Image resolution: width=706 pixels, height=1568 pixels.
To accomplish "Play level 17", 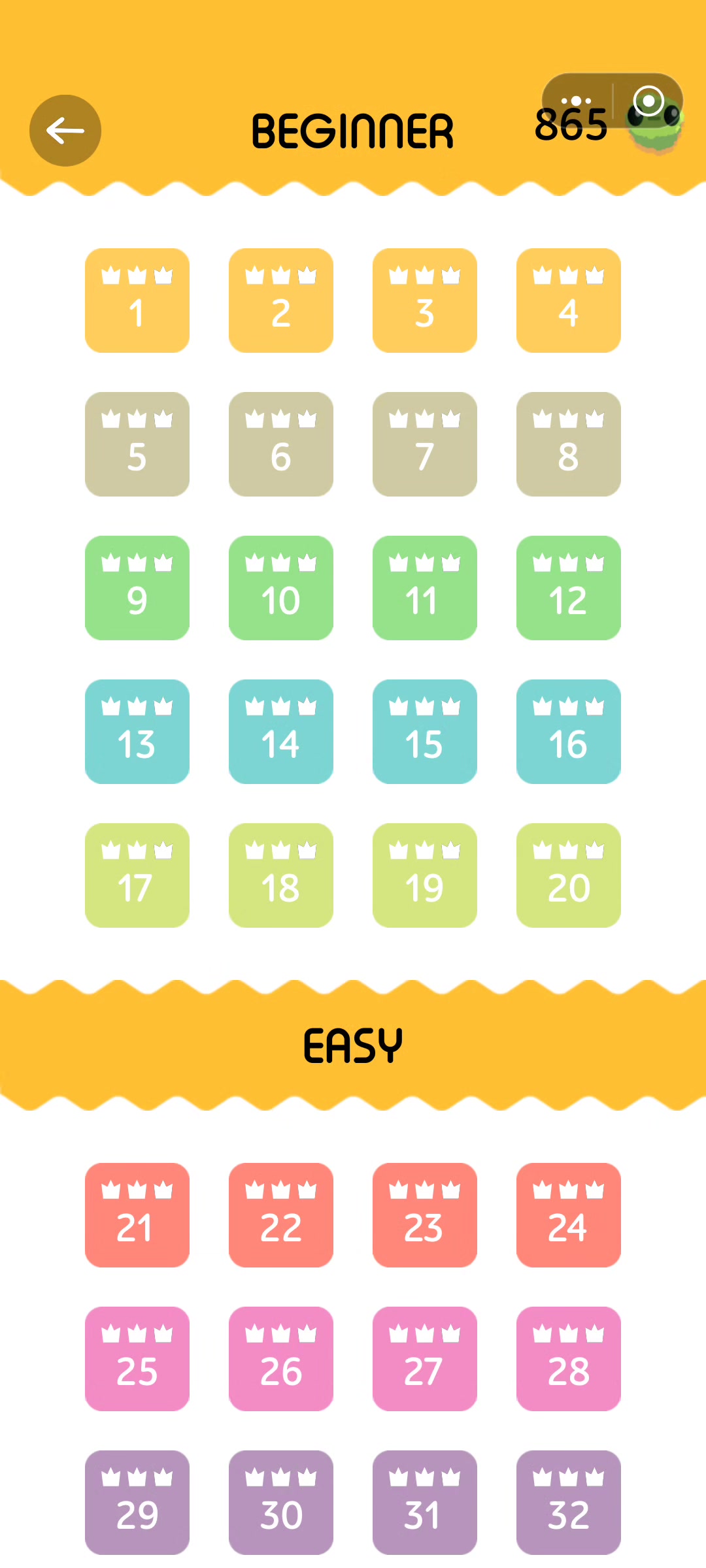I will (x=137, y=875).
